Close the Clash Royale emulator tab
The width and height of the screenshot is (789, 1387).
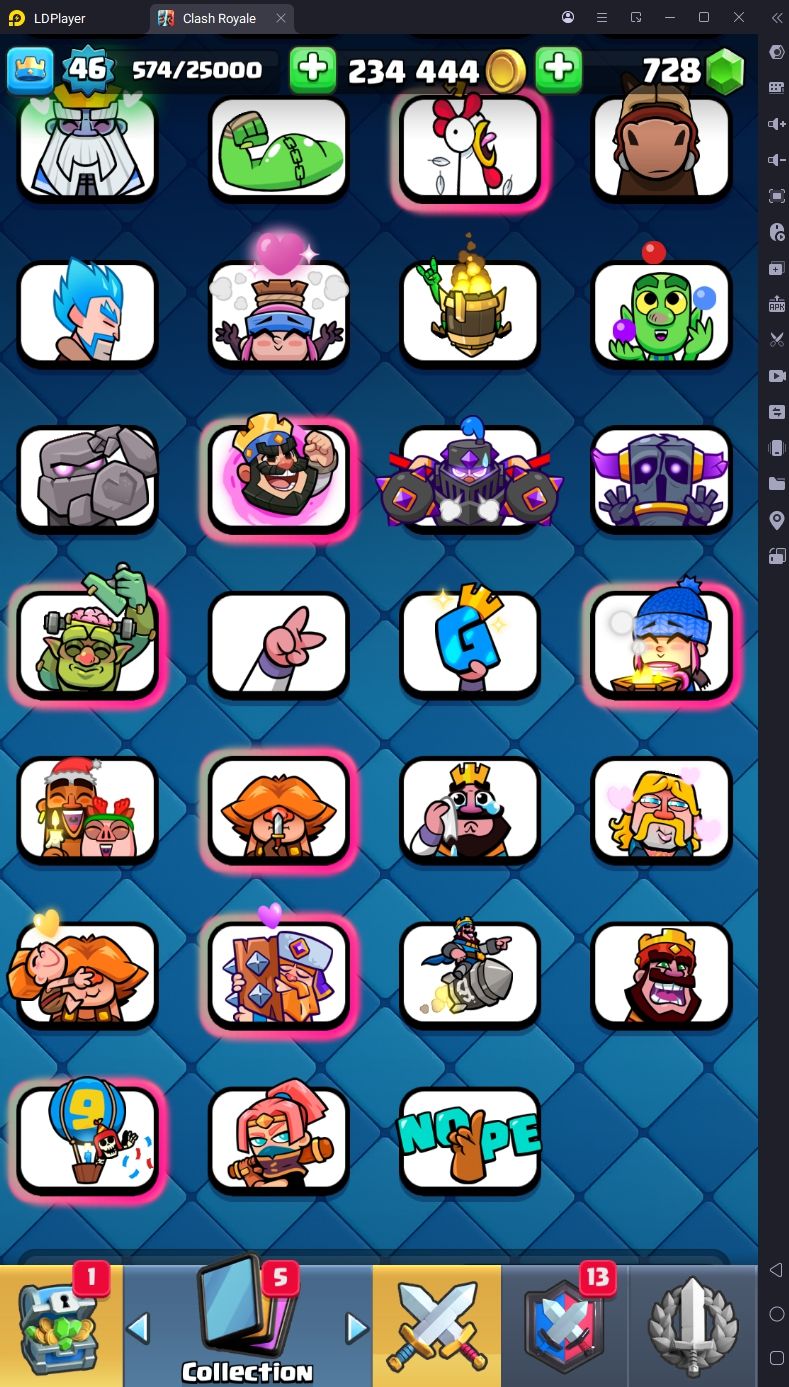pos(281,18)
